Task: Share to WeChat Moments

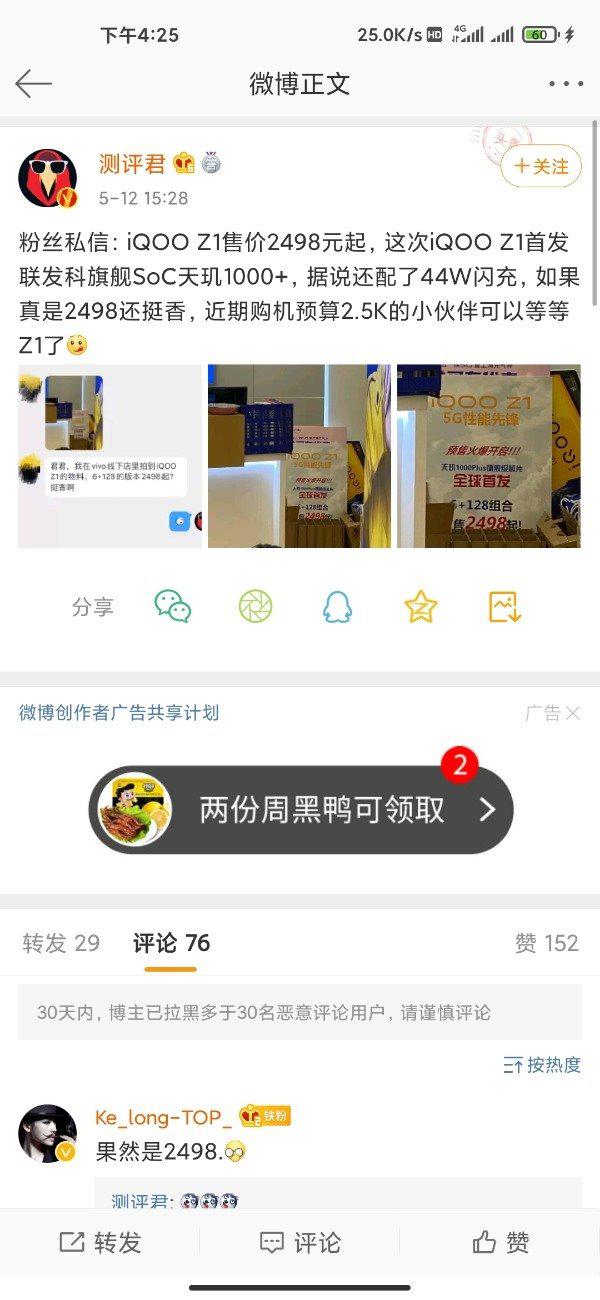Action: point(256,606)
